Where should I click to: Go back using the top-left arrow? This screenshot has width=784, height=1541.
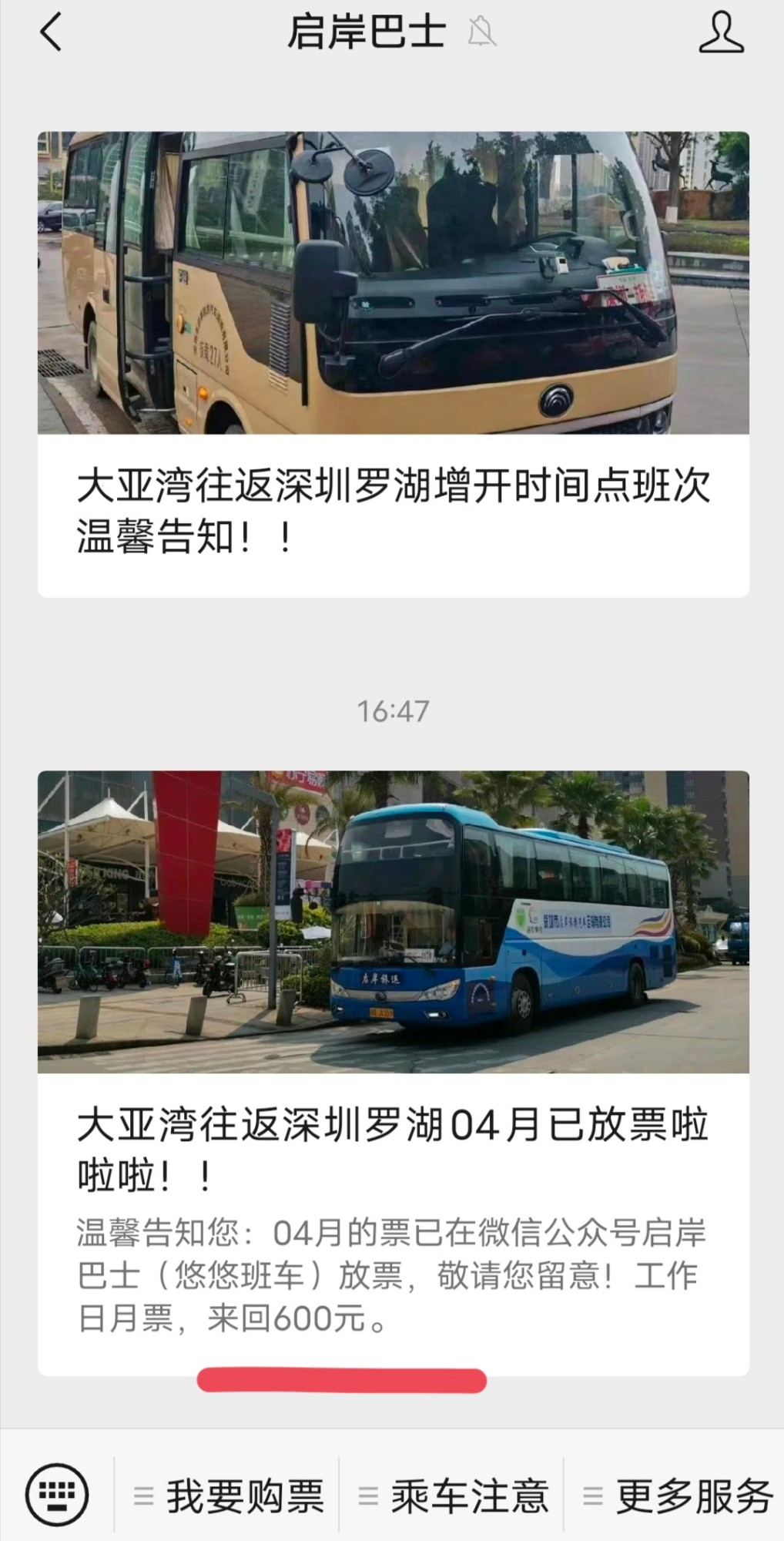pos(51,33)
